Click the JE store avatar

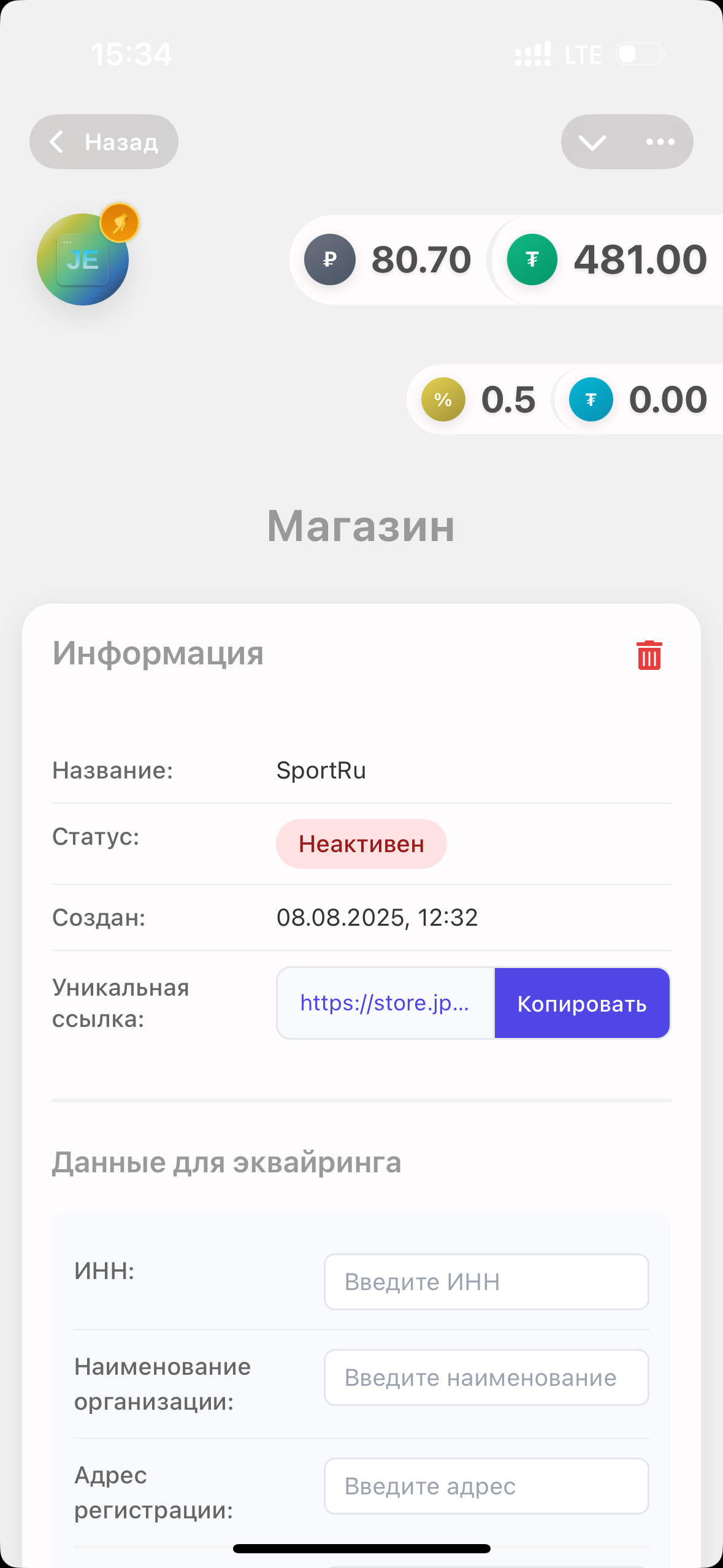click(84, 260)
